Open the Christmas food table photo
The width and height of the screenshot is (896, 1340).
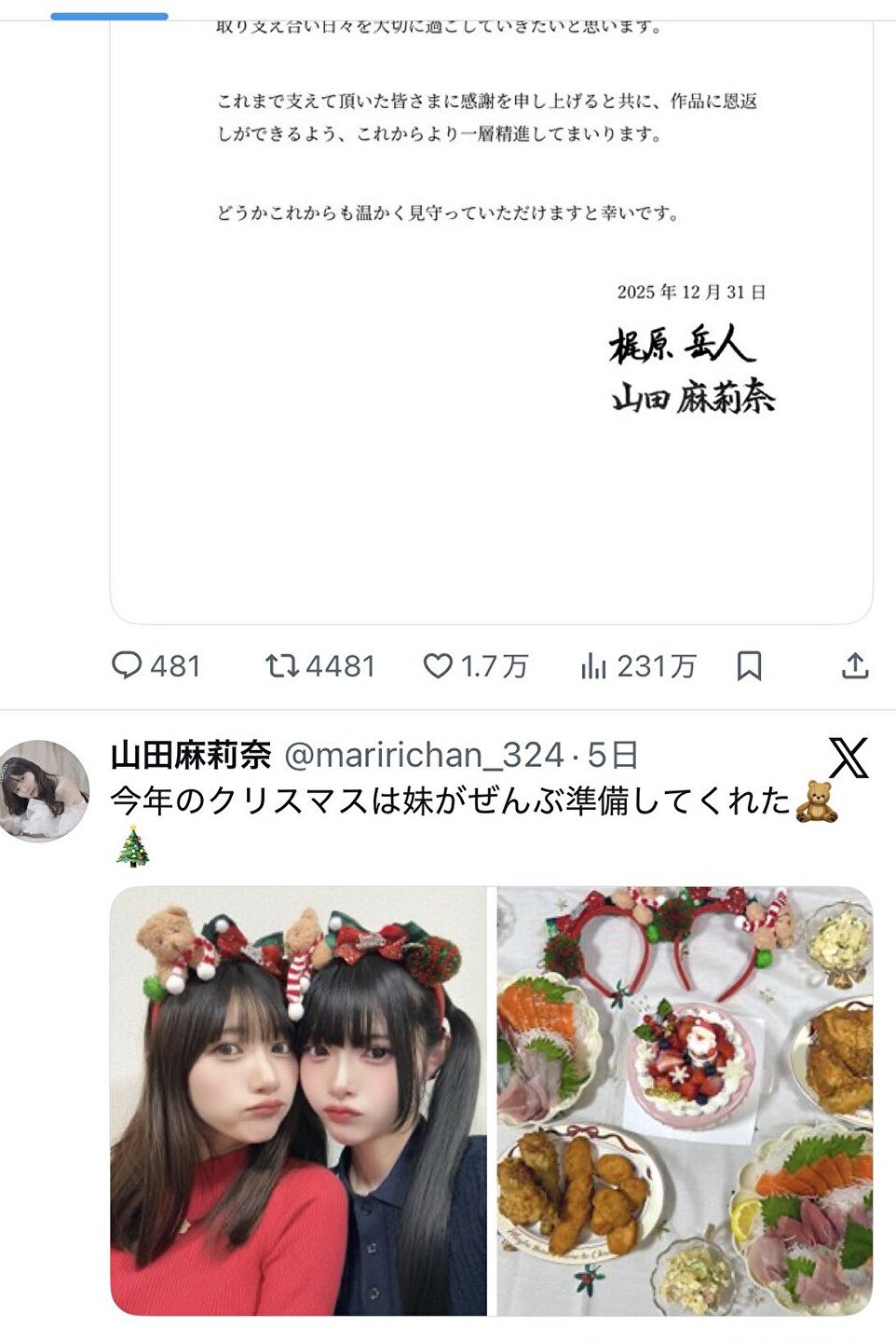685,1100
